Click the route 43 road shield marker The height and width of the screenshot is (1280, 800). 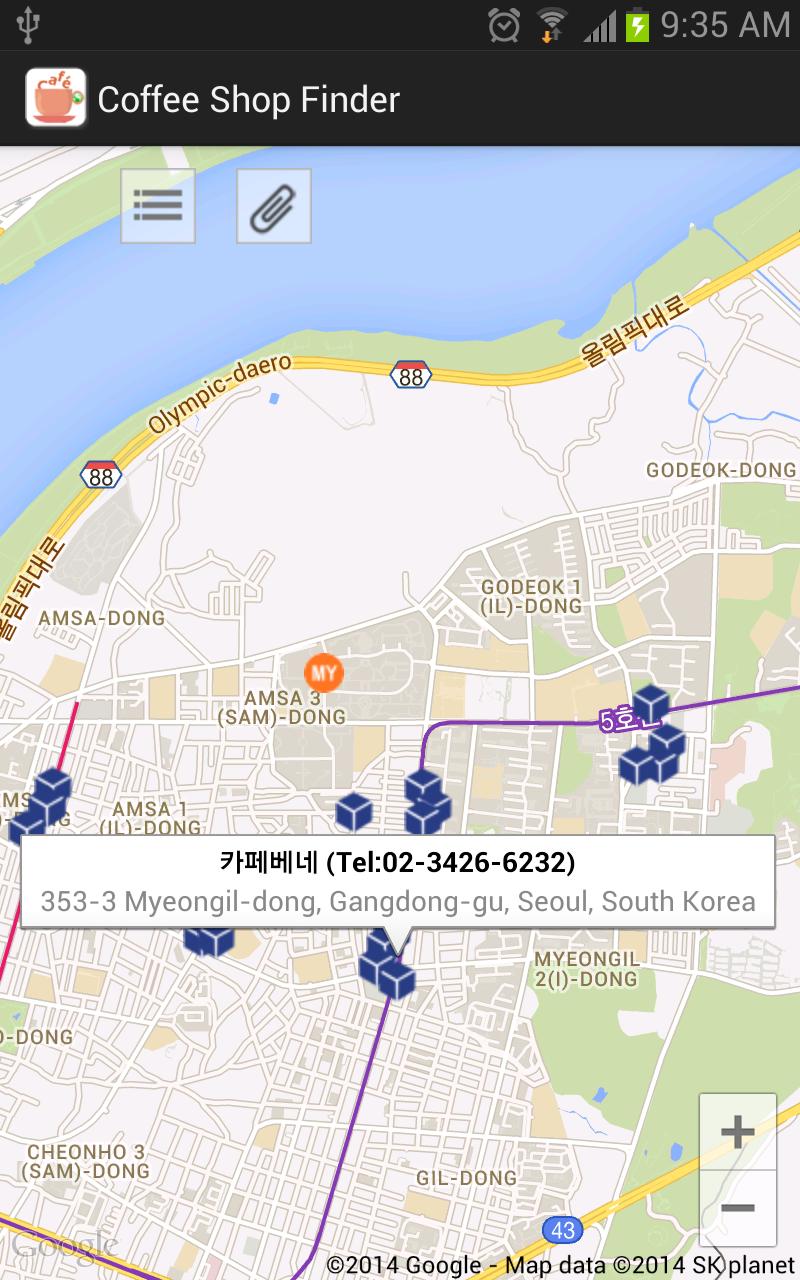click(x=561, y=1228)
